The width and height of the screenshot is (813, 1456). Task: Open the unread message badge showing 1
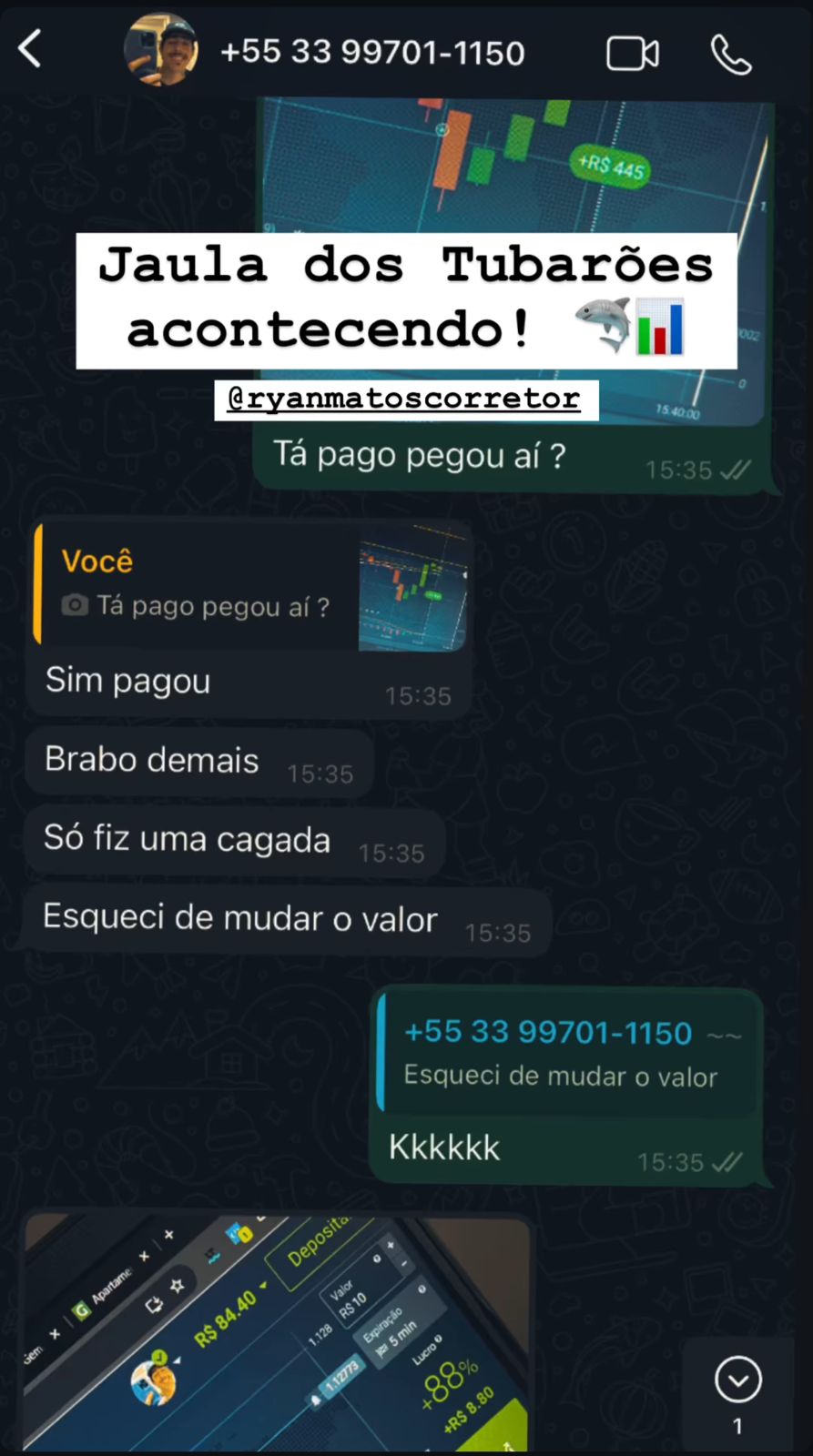(737, 1425)
